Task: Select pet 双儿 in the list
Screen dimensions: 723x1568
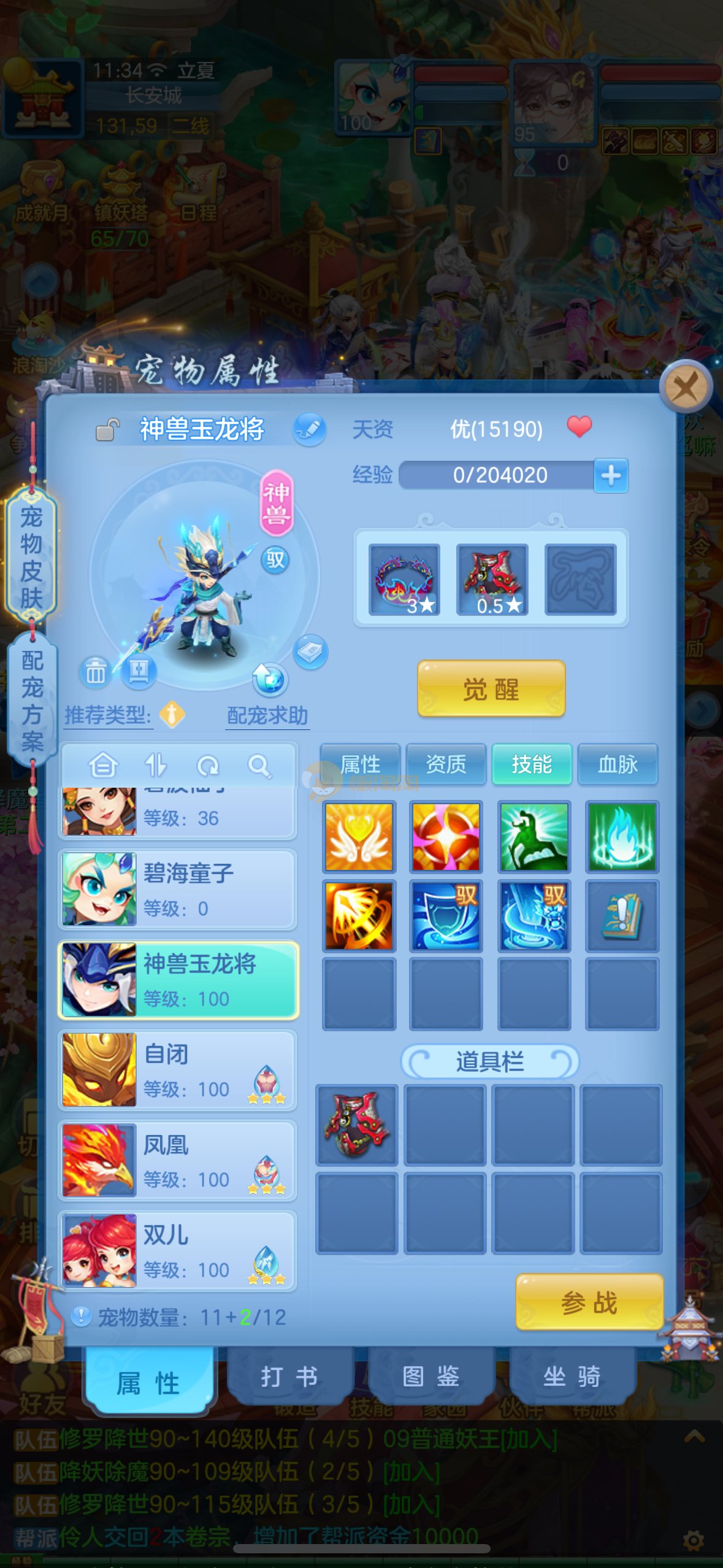Action: point(178,1250)
